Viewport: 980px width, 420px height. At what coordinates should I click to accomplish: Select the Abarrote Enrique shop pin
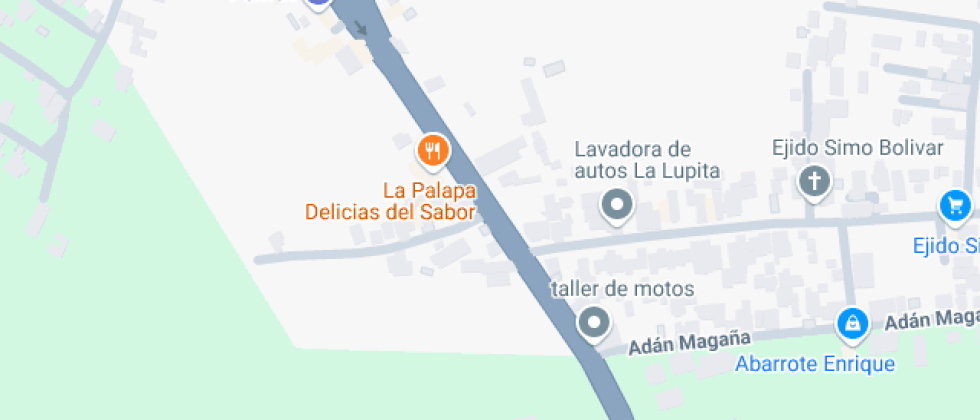(852, 323)
